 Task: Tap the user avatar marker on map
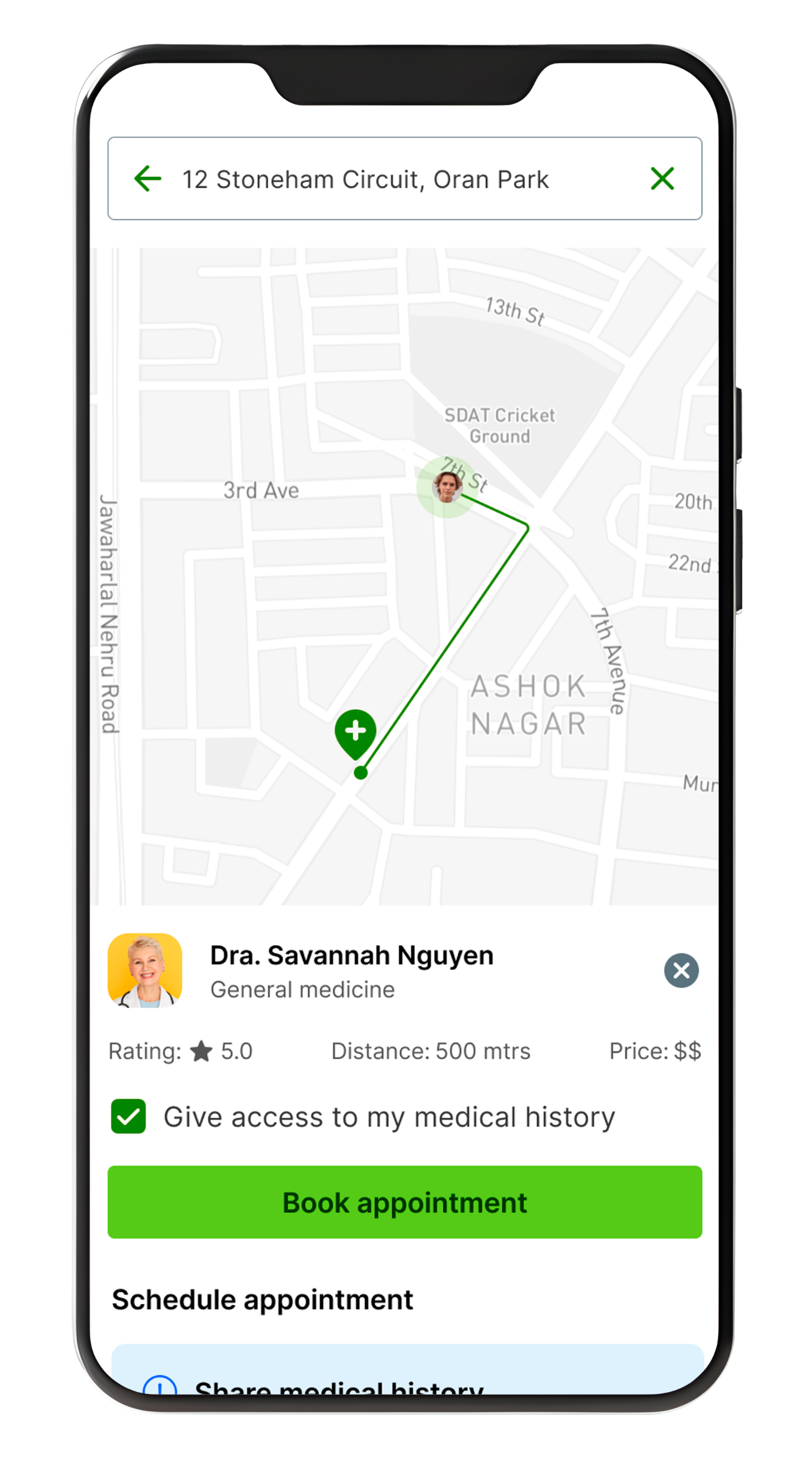[x=447, y=487]
